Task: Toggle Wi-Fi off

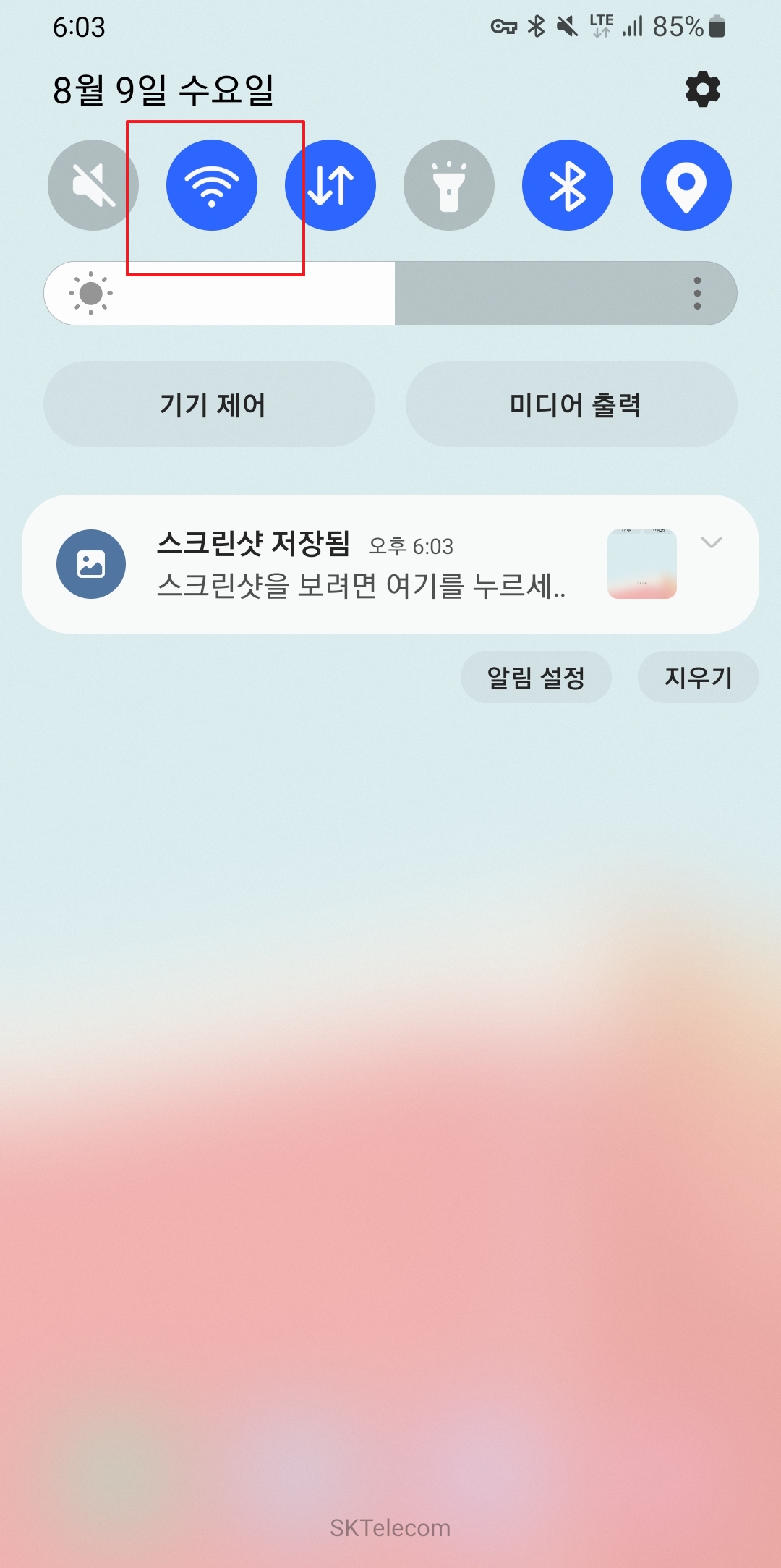Action: coord(211,185)
